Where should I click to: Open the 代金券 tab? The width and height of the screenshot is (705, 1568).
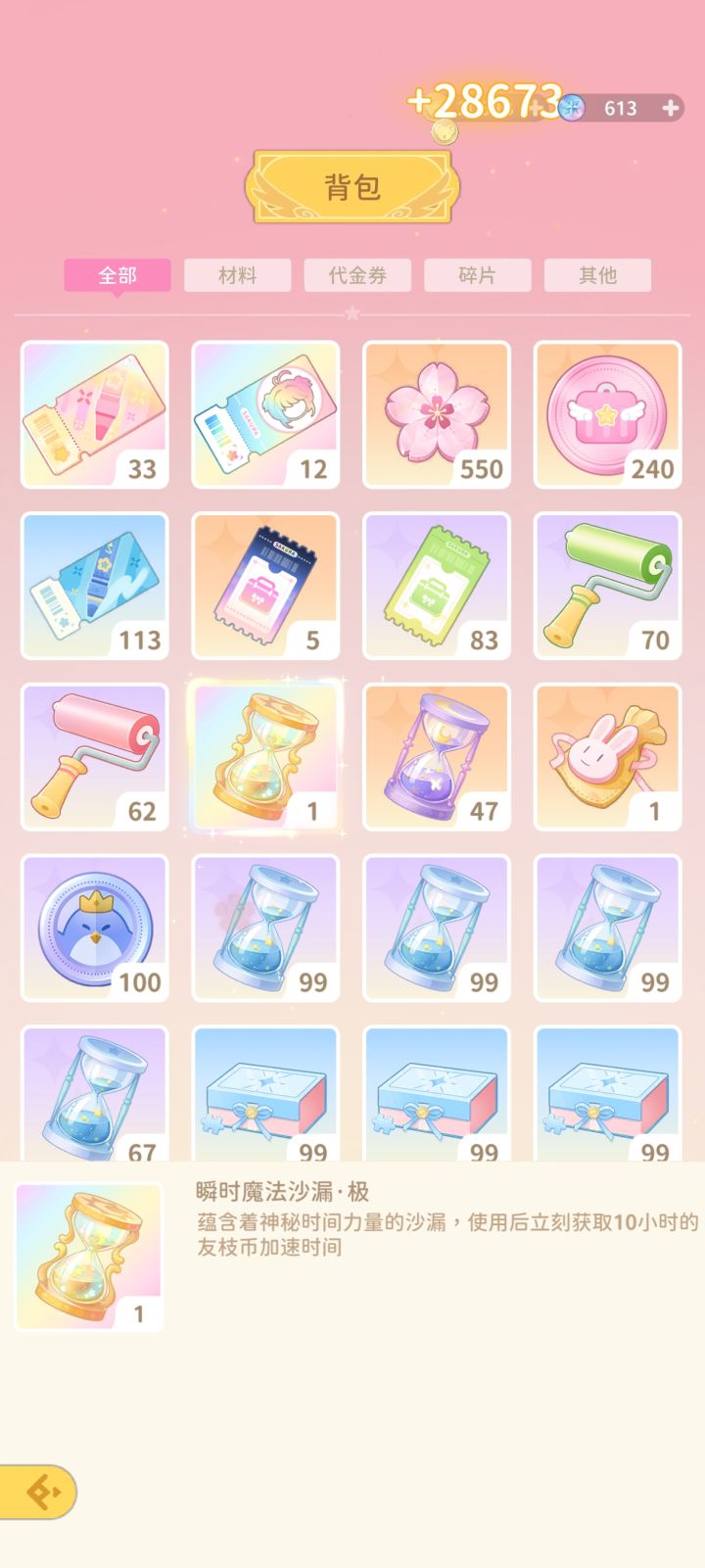click(x=356, y=275)
